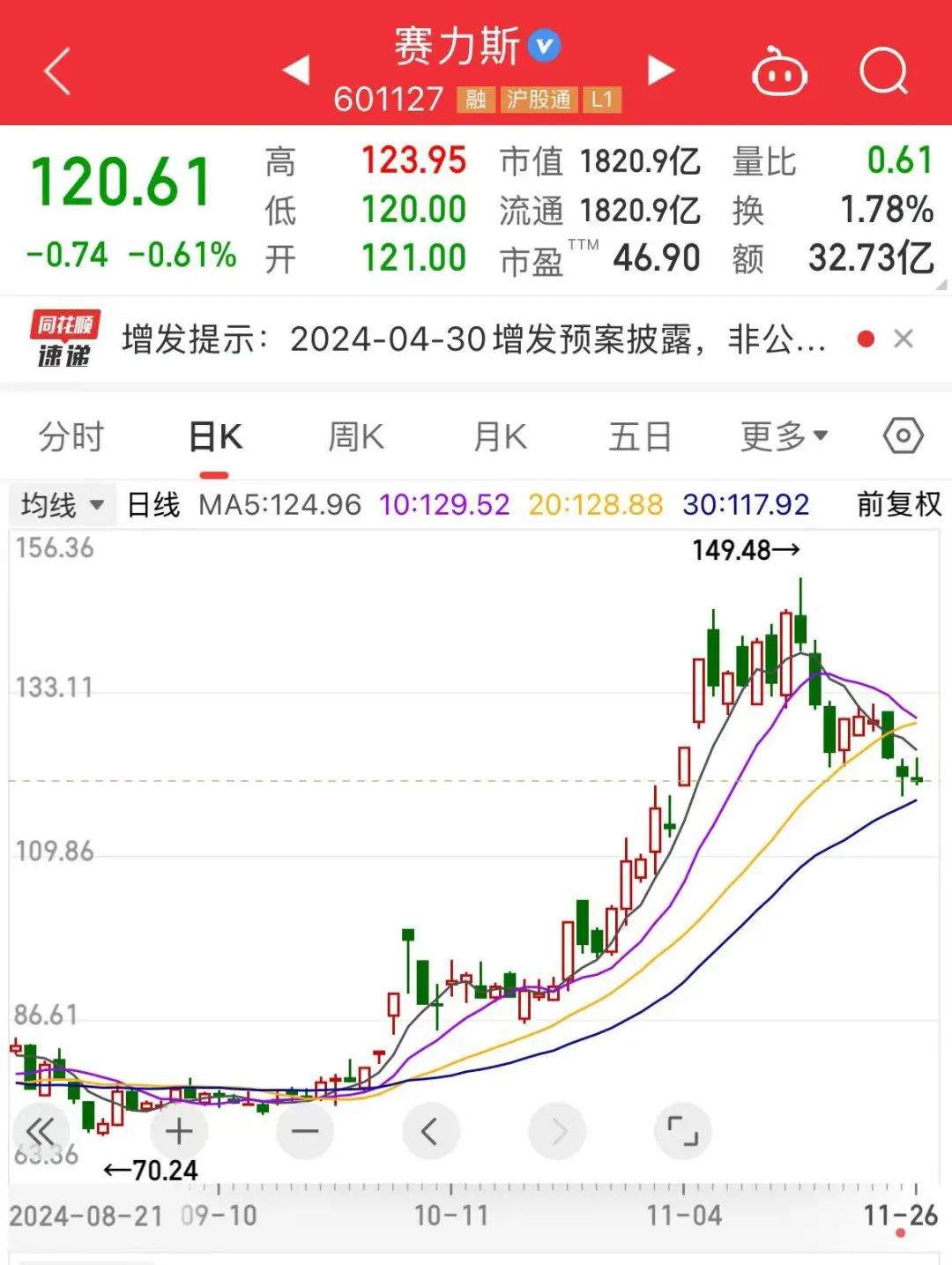The height and width of the screenshot is (1265, 952).
Task: Zoom in on the K-line chart
Action: click(x=179, y=1131)
